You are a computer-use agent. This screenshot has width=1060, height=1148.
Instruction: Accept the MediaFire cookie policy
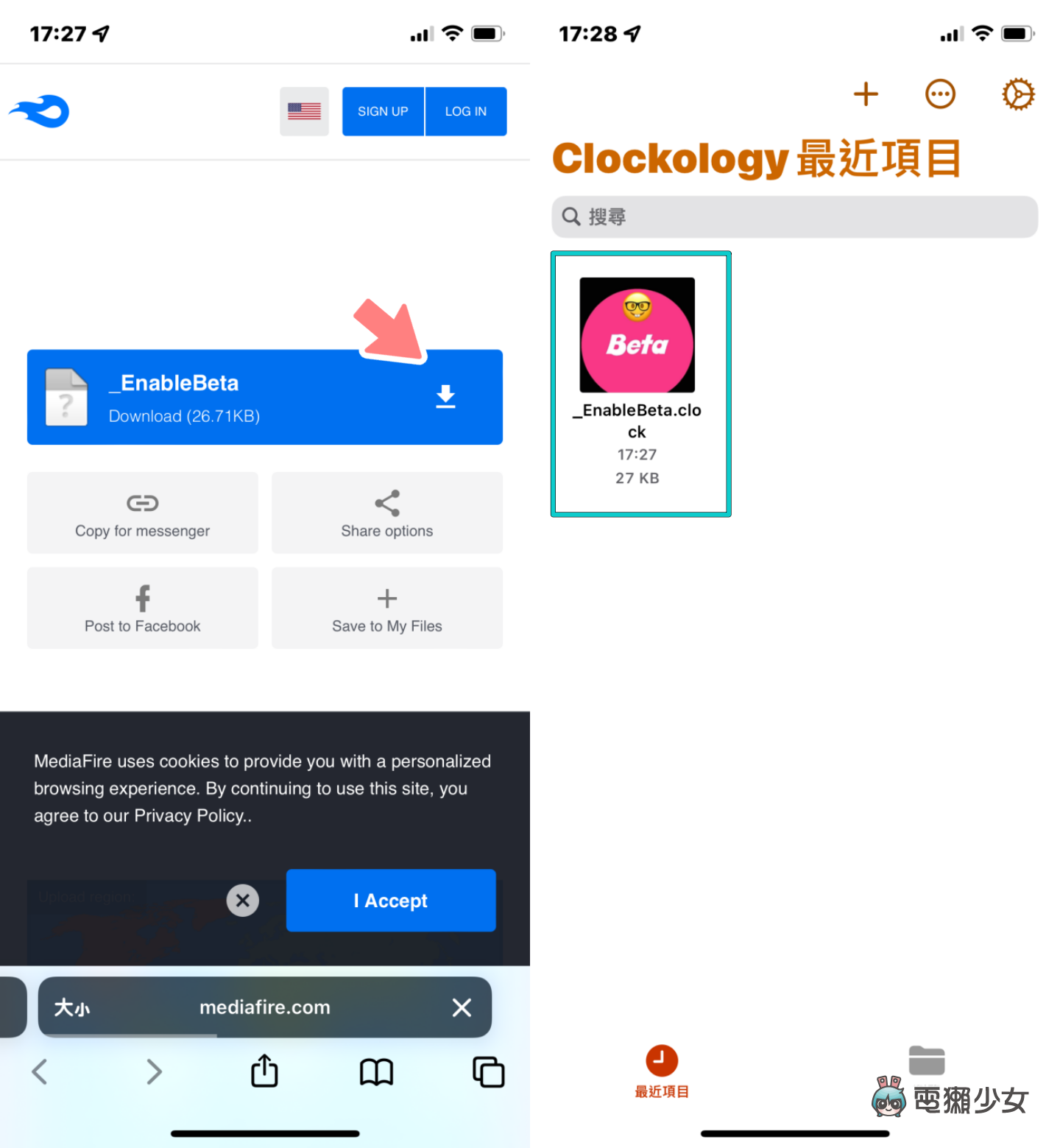(390, 901)
